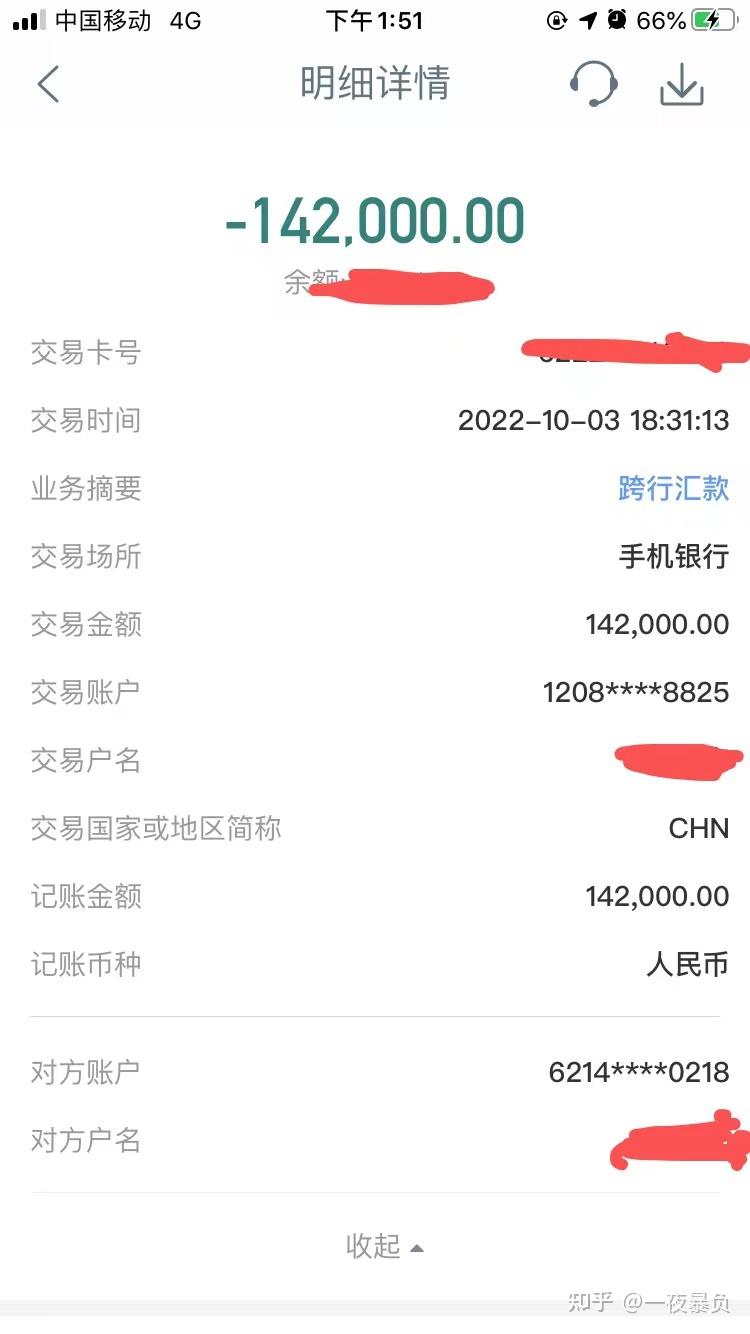Tap the orientation lock icon near battery
This screenshot has width=750, height=1334.
point(555,19)
